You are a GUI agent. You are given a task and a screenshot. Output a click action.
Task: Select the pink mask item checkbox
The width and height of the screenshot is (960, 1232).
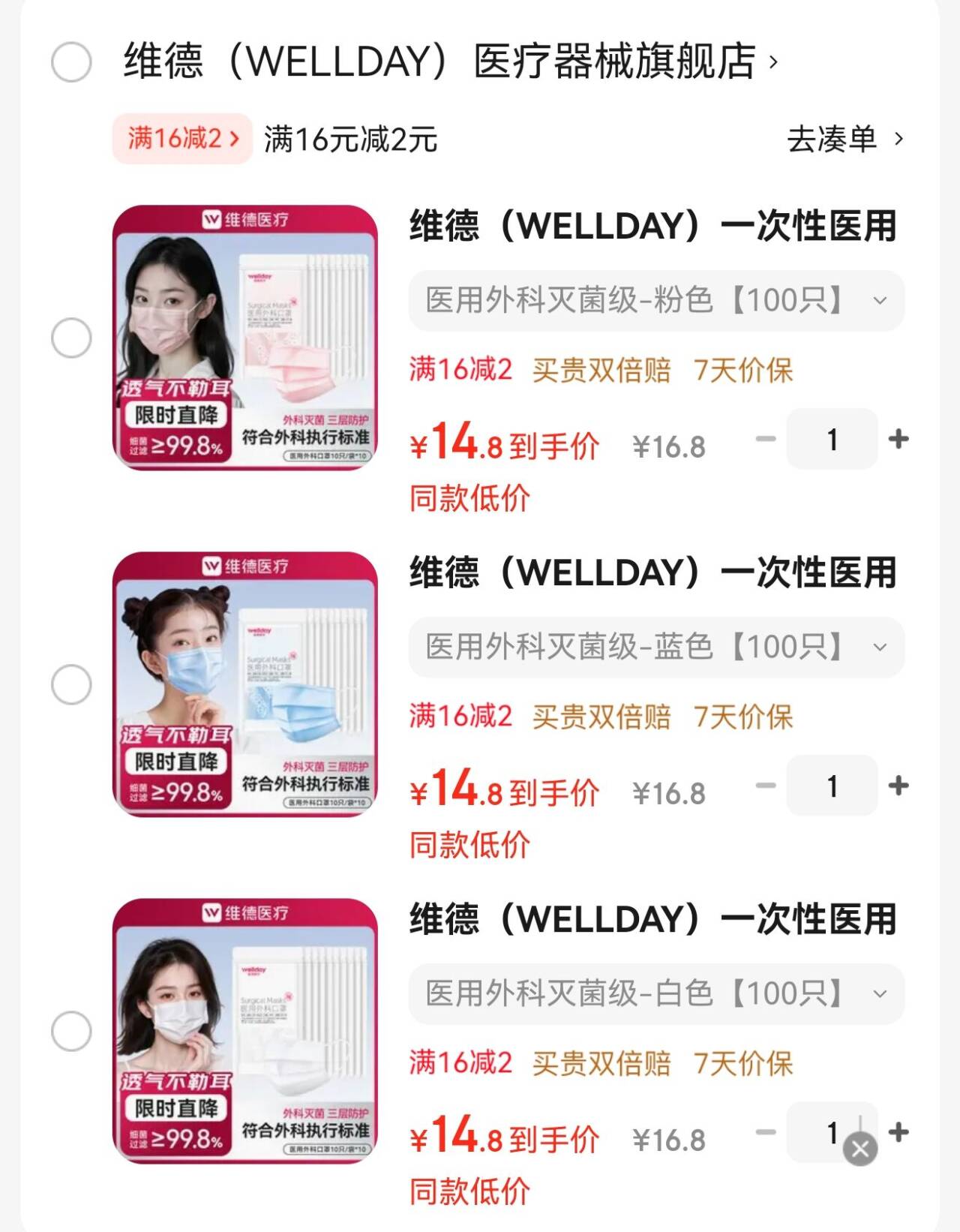pos(71,338)
